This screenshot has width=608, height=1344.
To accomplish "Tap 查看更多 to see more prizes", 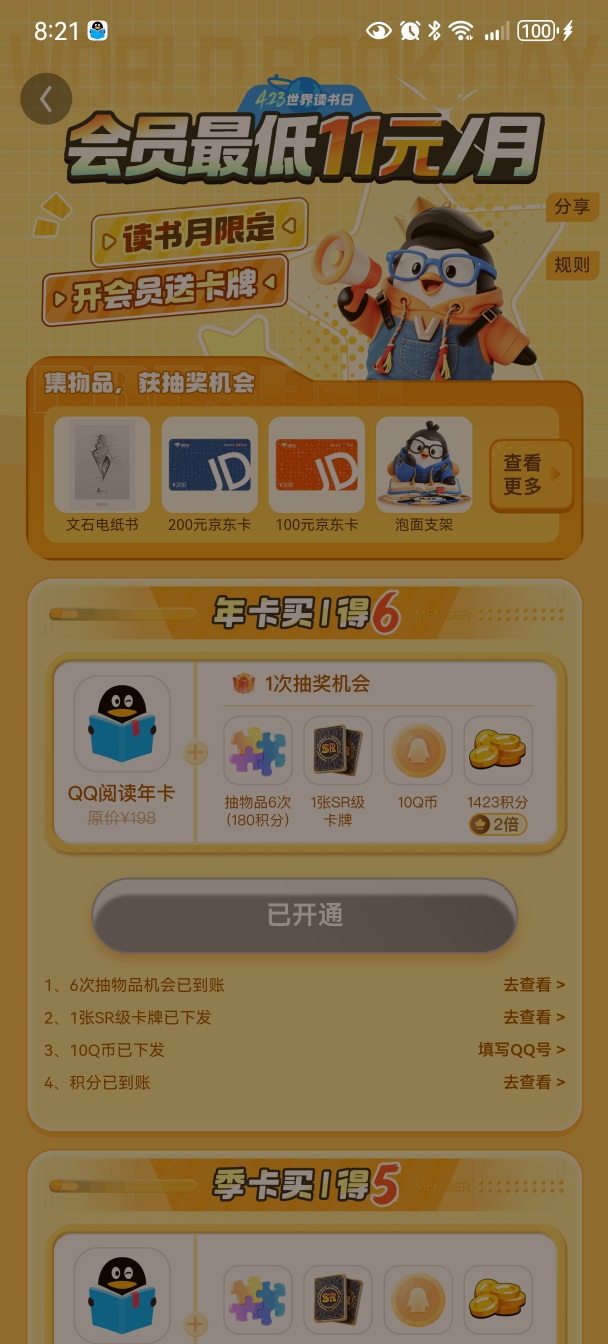I will [529, 475].
